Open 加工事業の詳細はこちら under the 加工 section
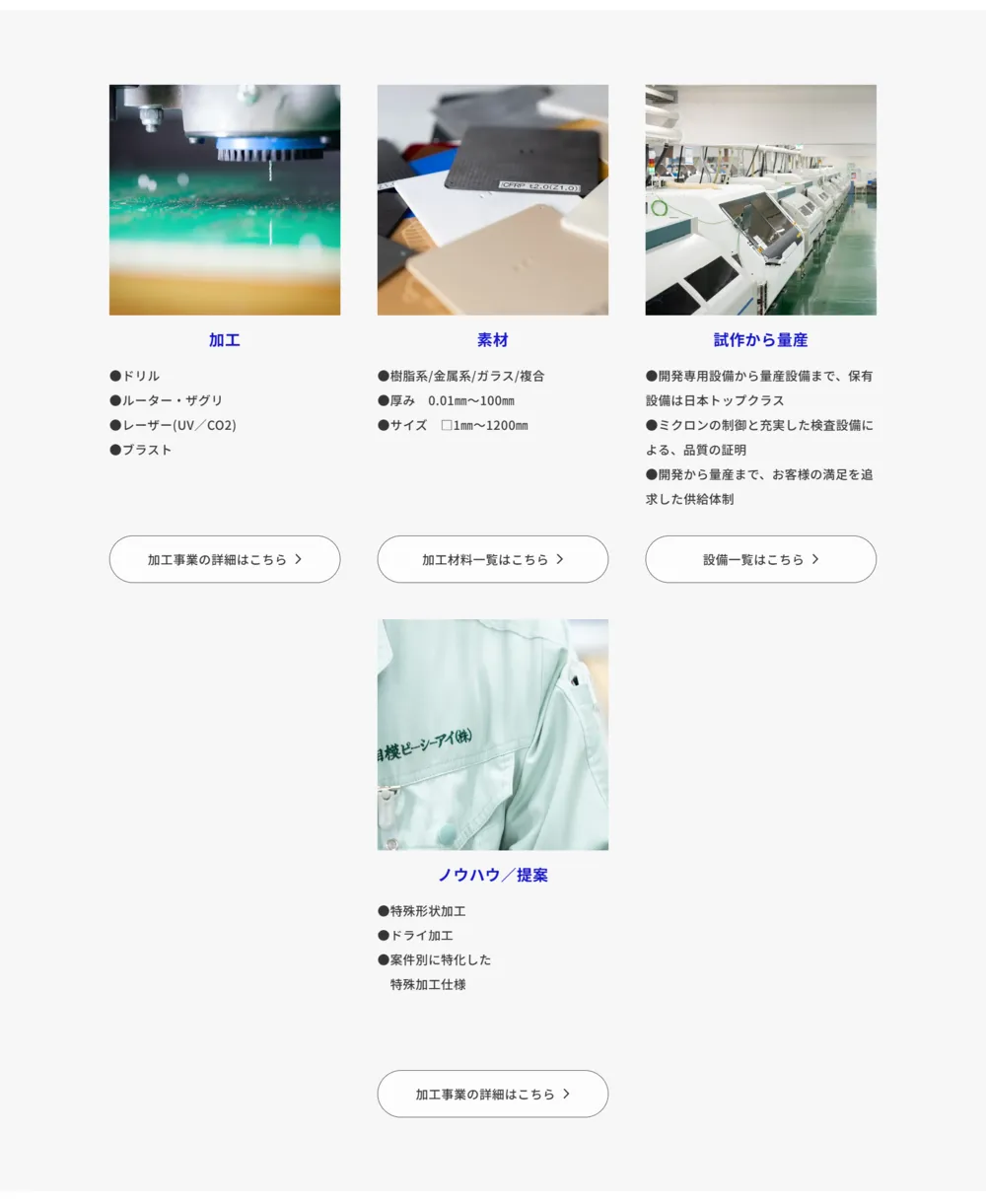The image size is (986, 1204). (x=225, y=559)
